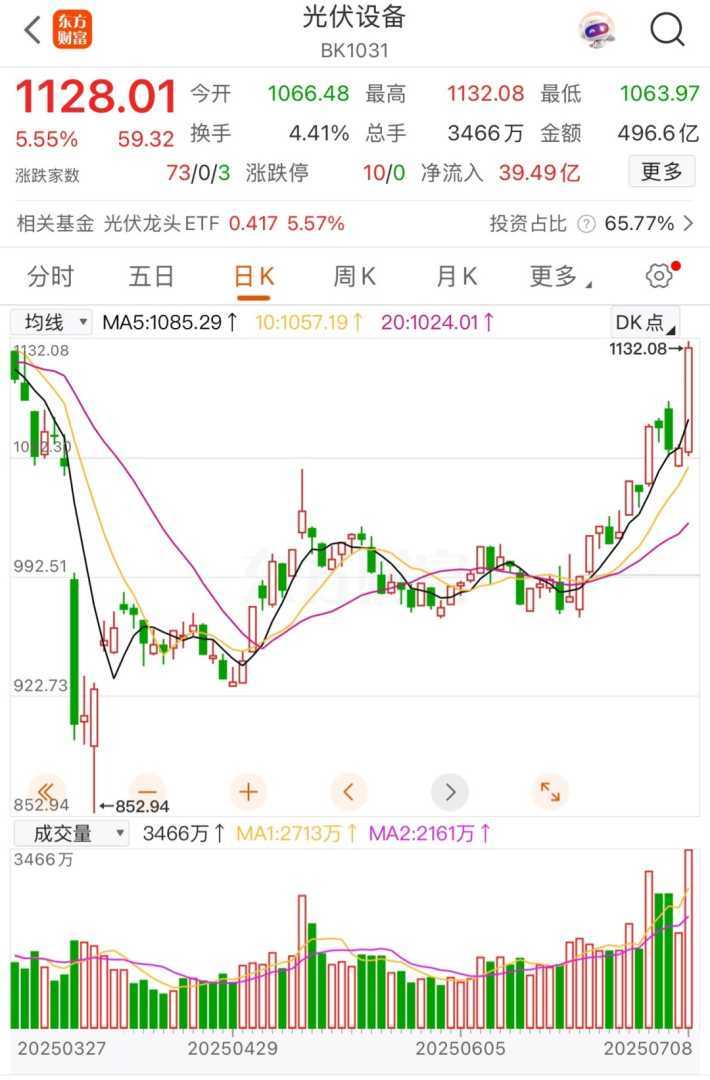Open chart settings gear icon
The width and height of the screenshot is (710, 1080).
[658, 276]
